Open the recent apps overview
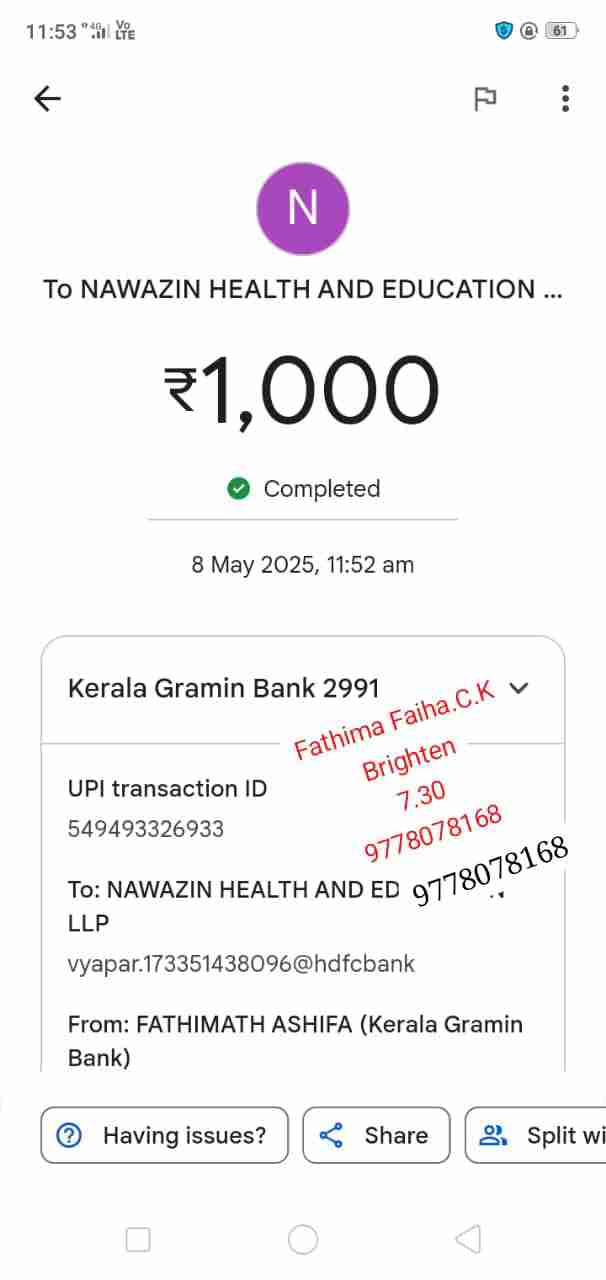The image size is (606, 1280). [138, 1240]
